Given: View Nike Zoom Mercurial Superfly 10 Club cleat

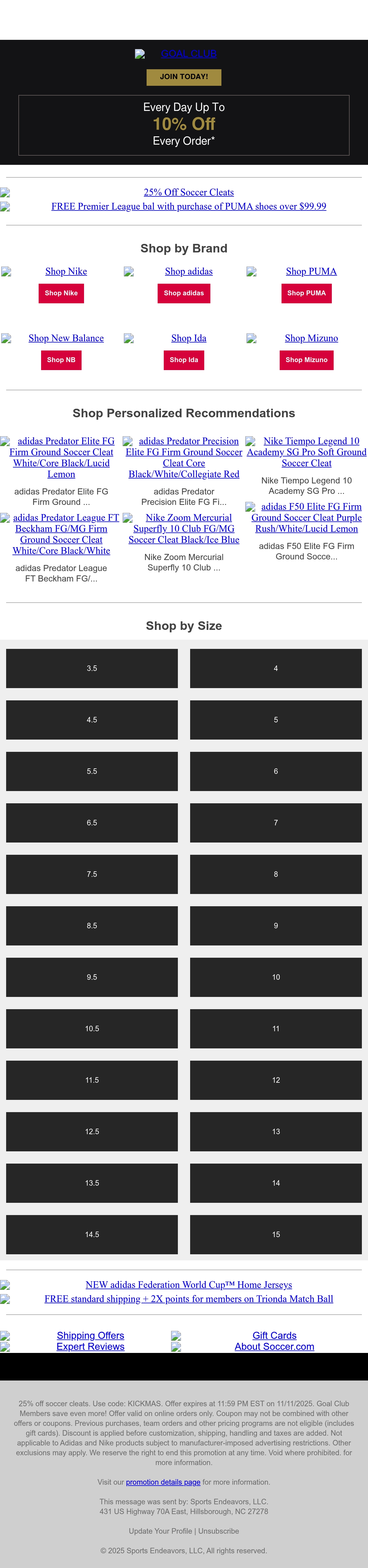Looking at the screenshot, I should pos(183,529).
